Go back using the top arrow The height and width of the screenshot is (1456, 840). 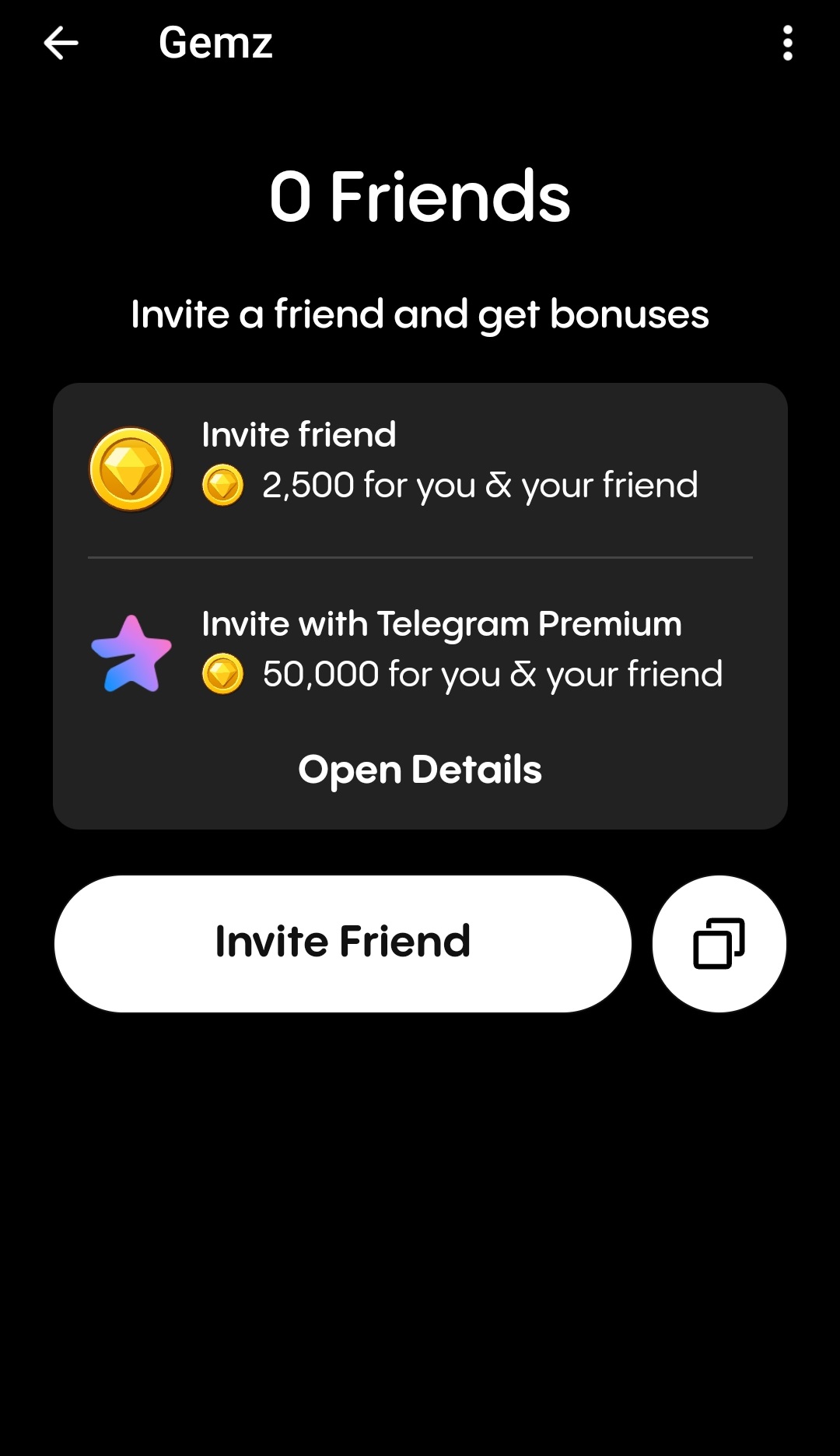click(x=61, y=43)
